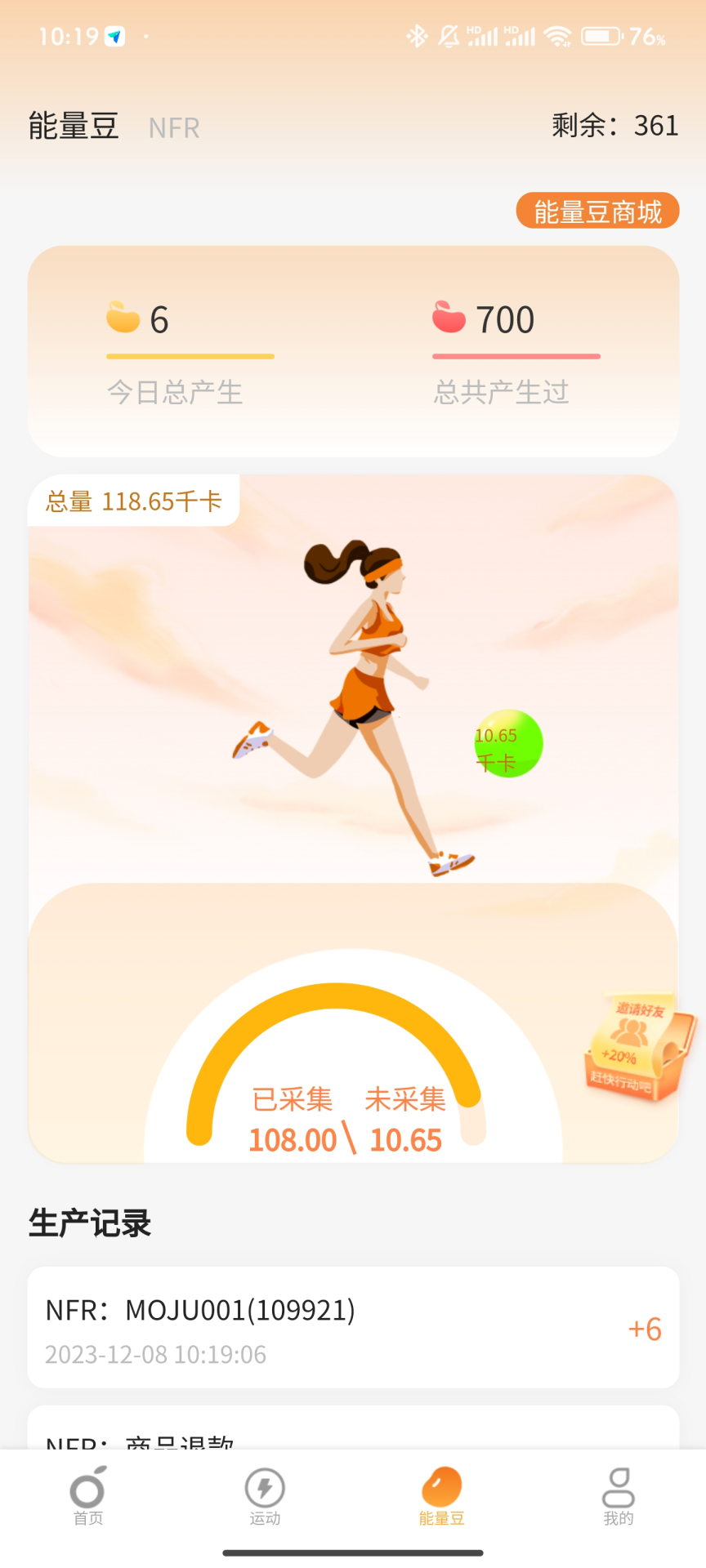
Task: Switch to the 运动 tab
Action: pos(265,1496)
